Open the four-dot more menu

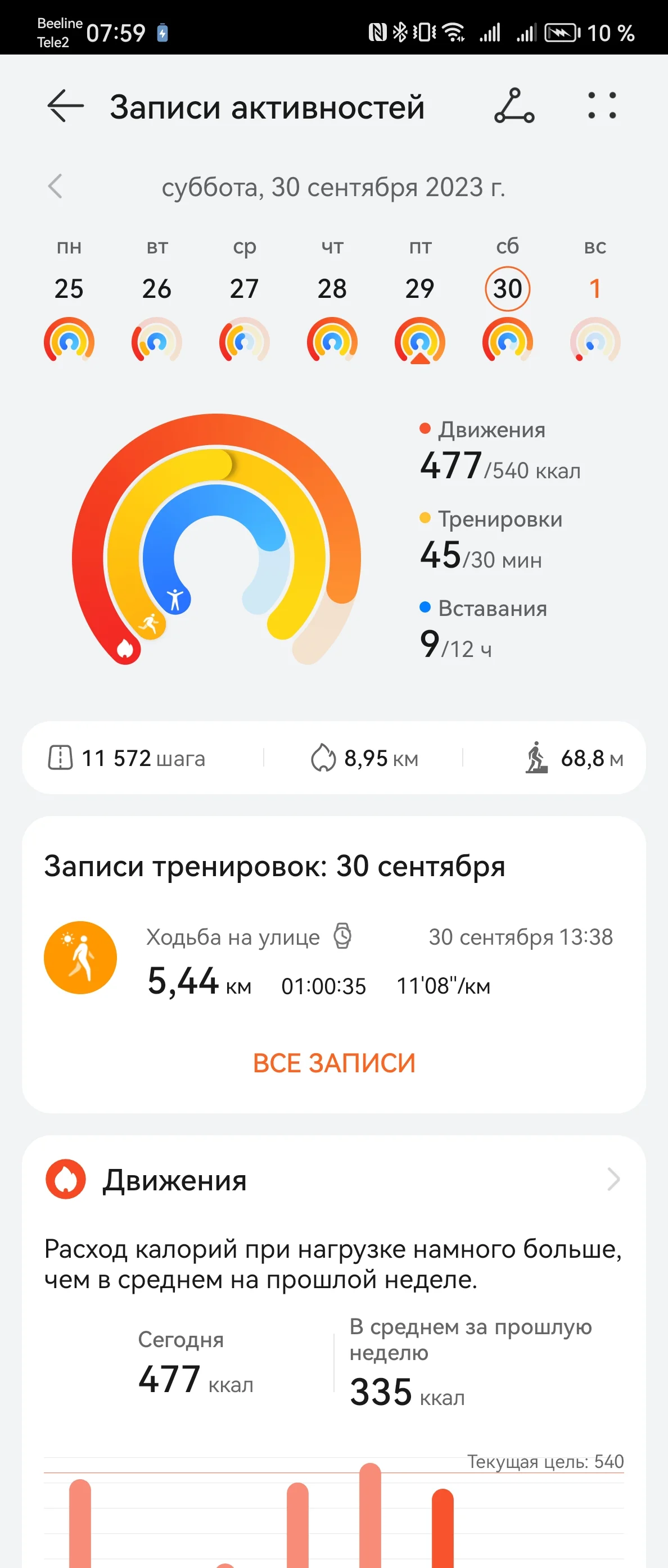(602, 107)
